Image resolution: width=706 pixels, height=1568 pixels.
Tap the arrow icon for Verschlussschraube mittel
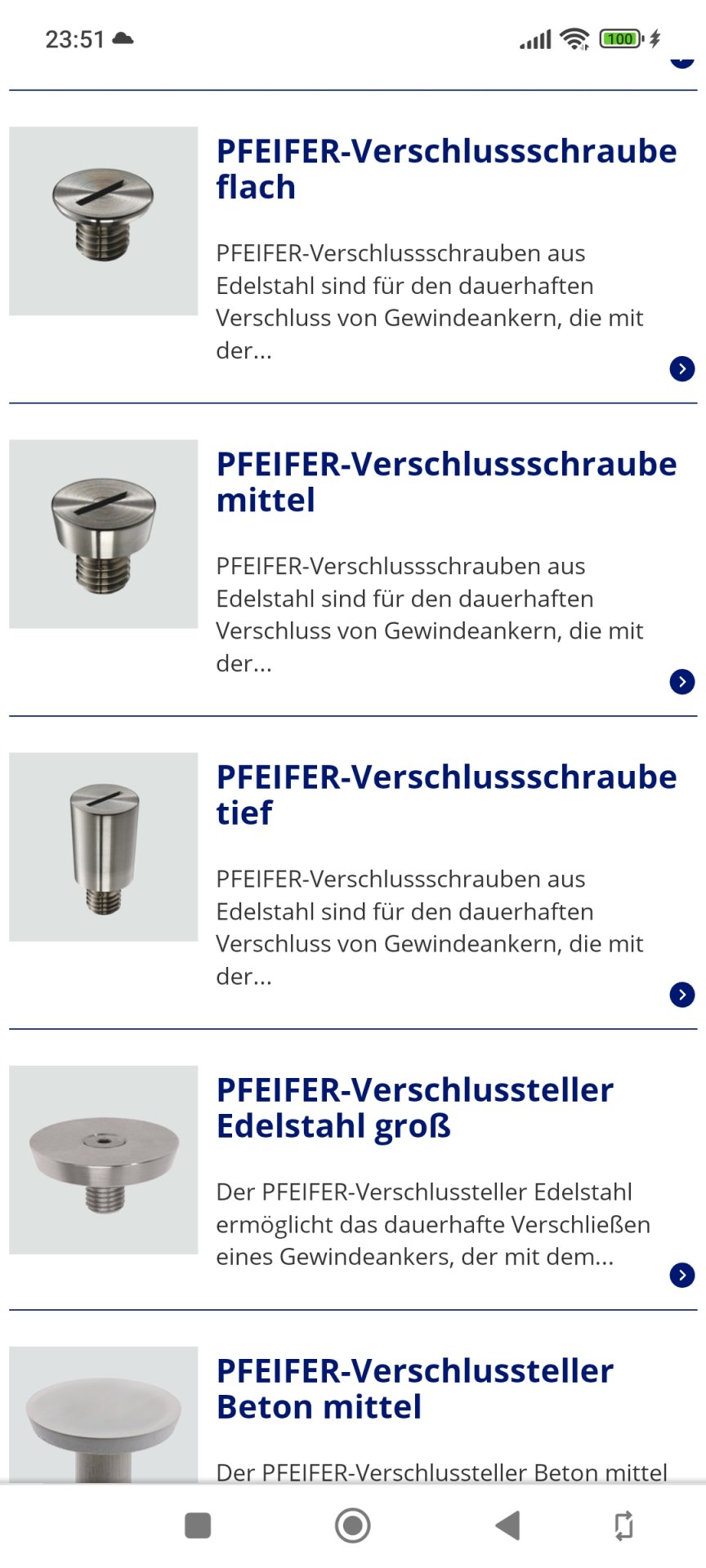(682, 682)
